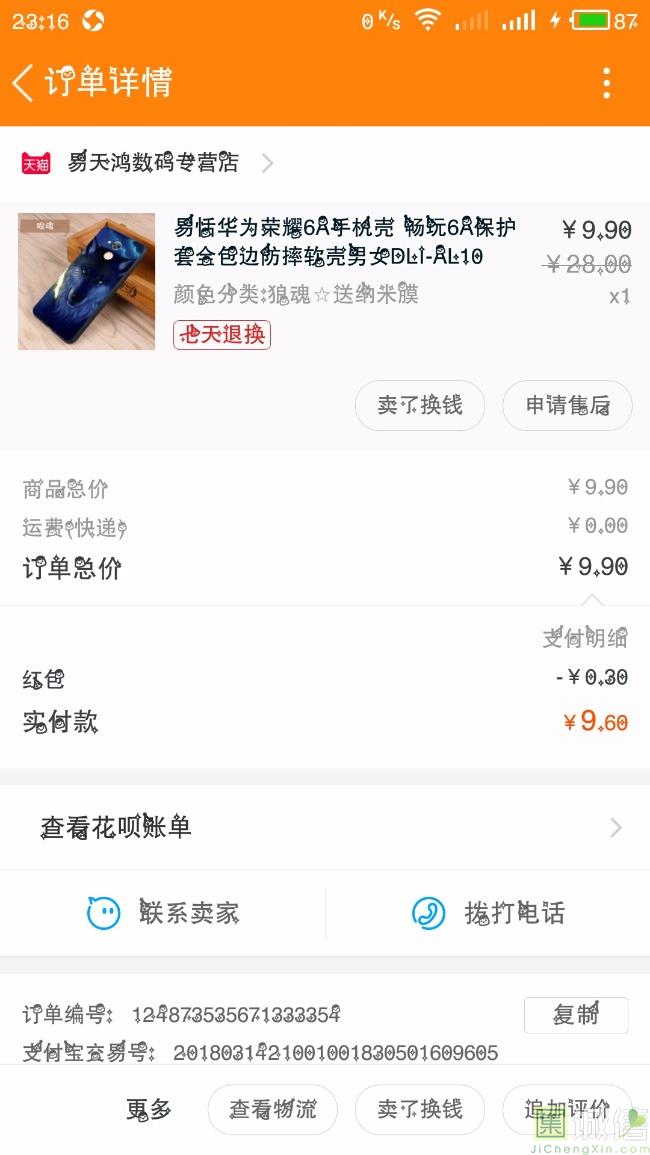Tap 卖了换钱 in the bottom bar
The width and height of the screenshot is (650, 1155).
[x=420, y=1109]
